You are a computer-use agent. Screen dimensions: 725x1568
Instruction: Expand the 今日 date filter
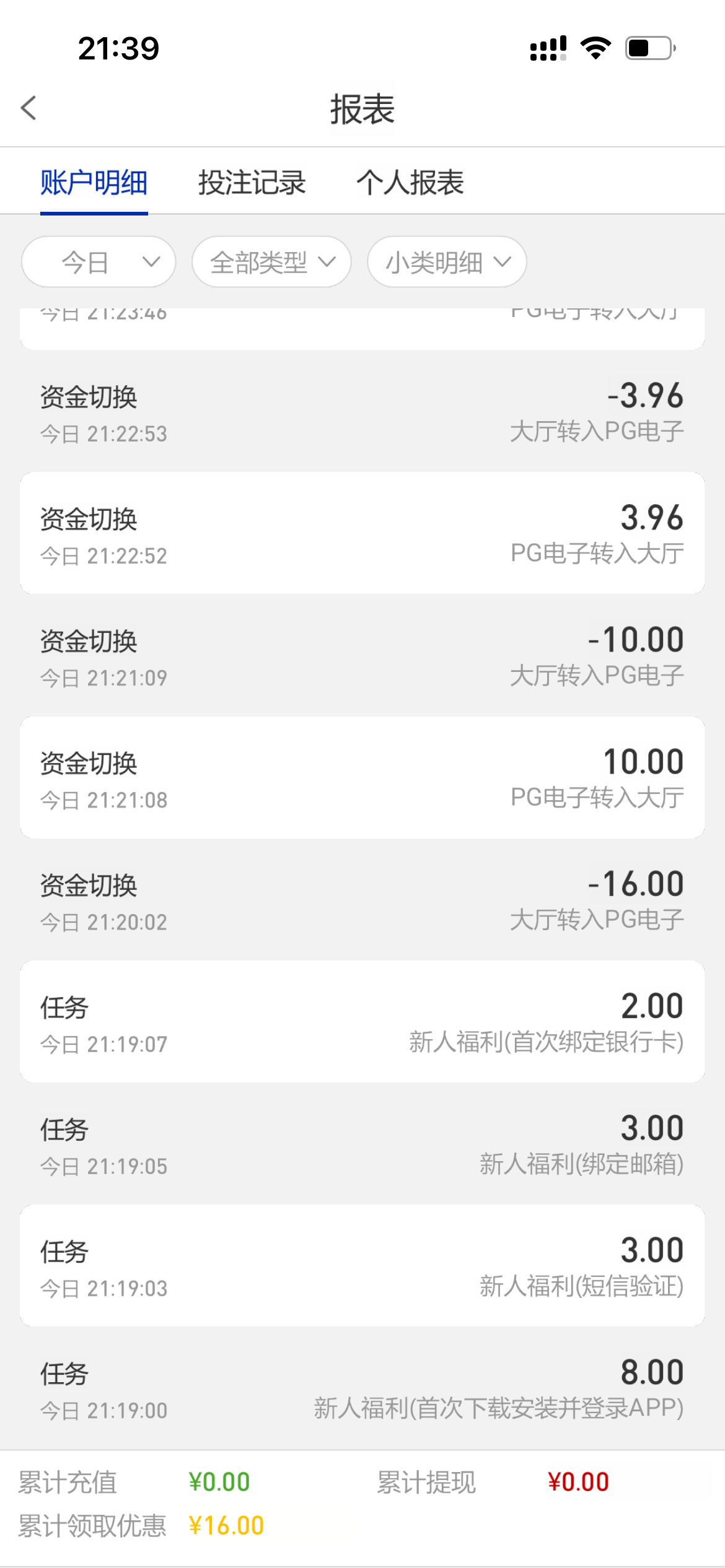99,262
